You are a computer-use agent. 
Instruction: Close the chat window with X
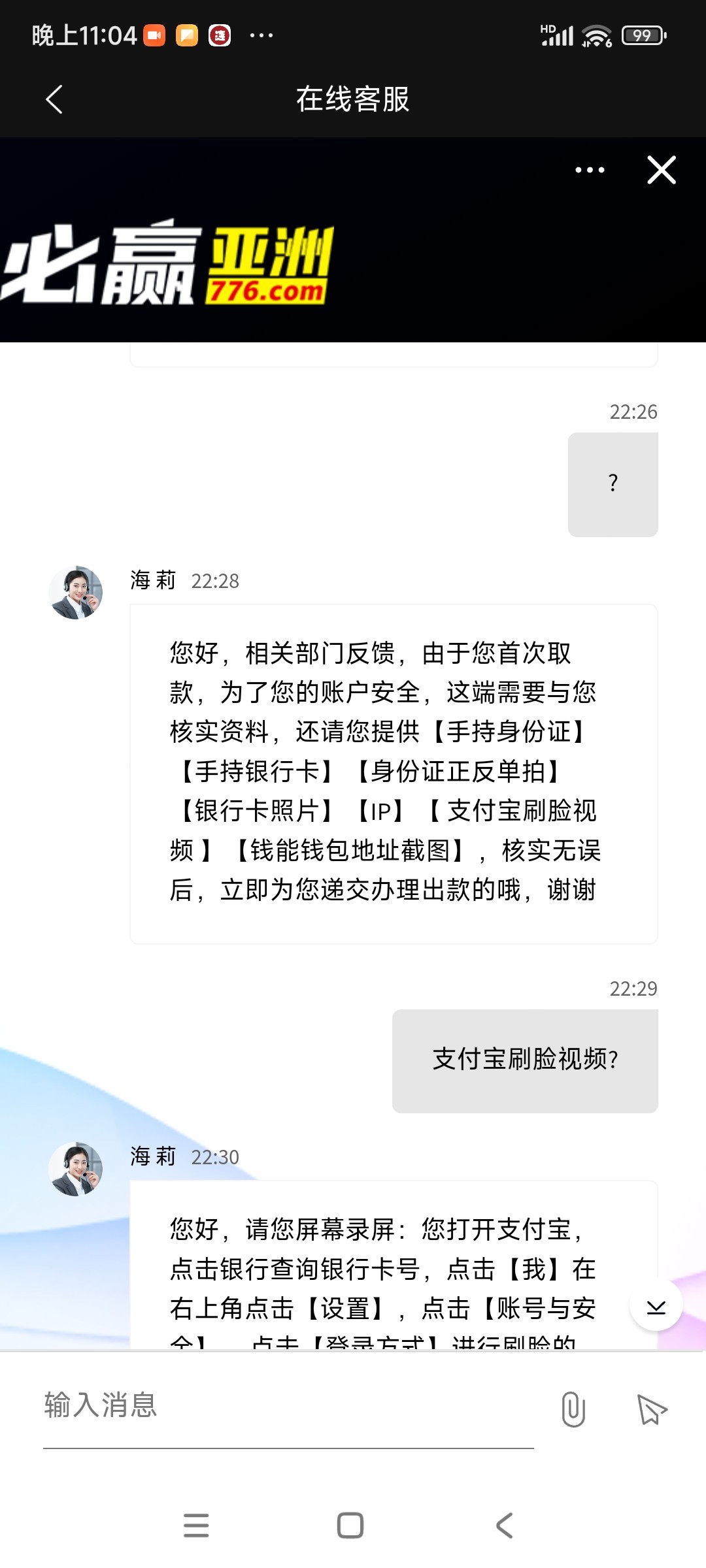661,170
